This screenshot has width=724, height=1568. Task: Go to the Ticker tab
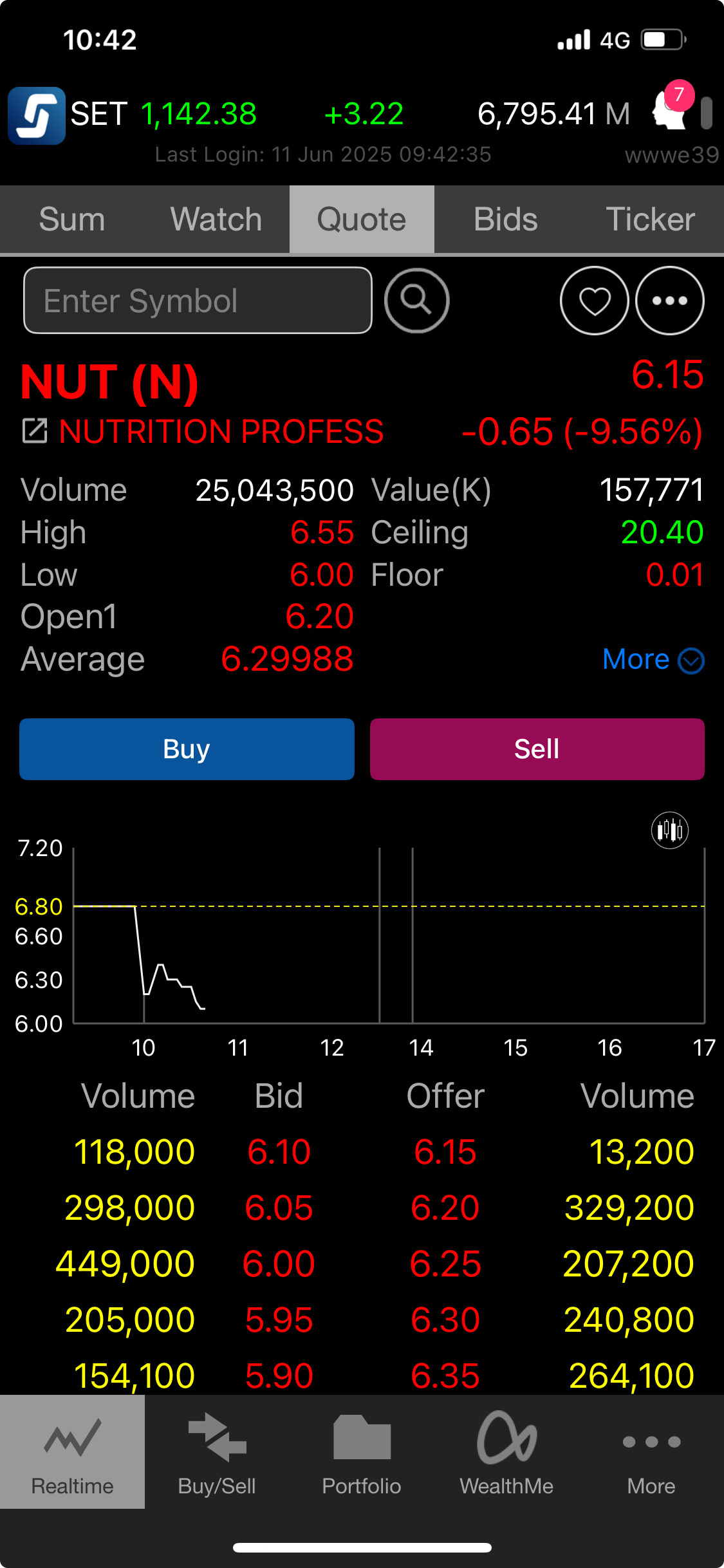coord(651,219)
